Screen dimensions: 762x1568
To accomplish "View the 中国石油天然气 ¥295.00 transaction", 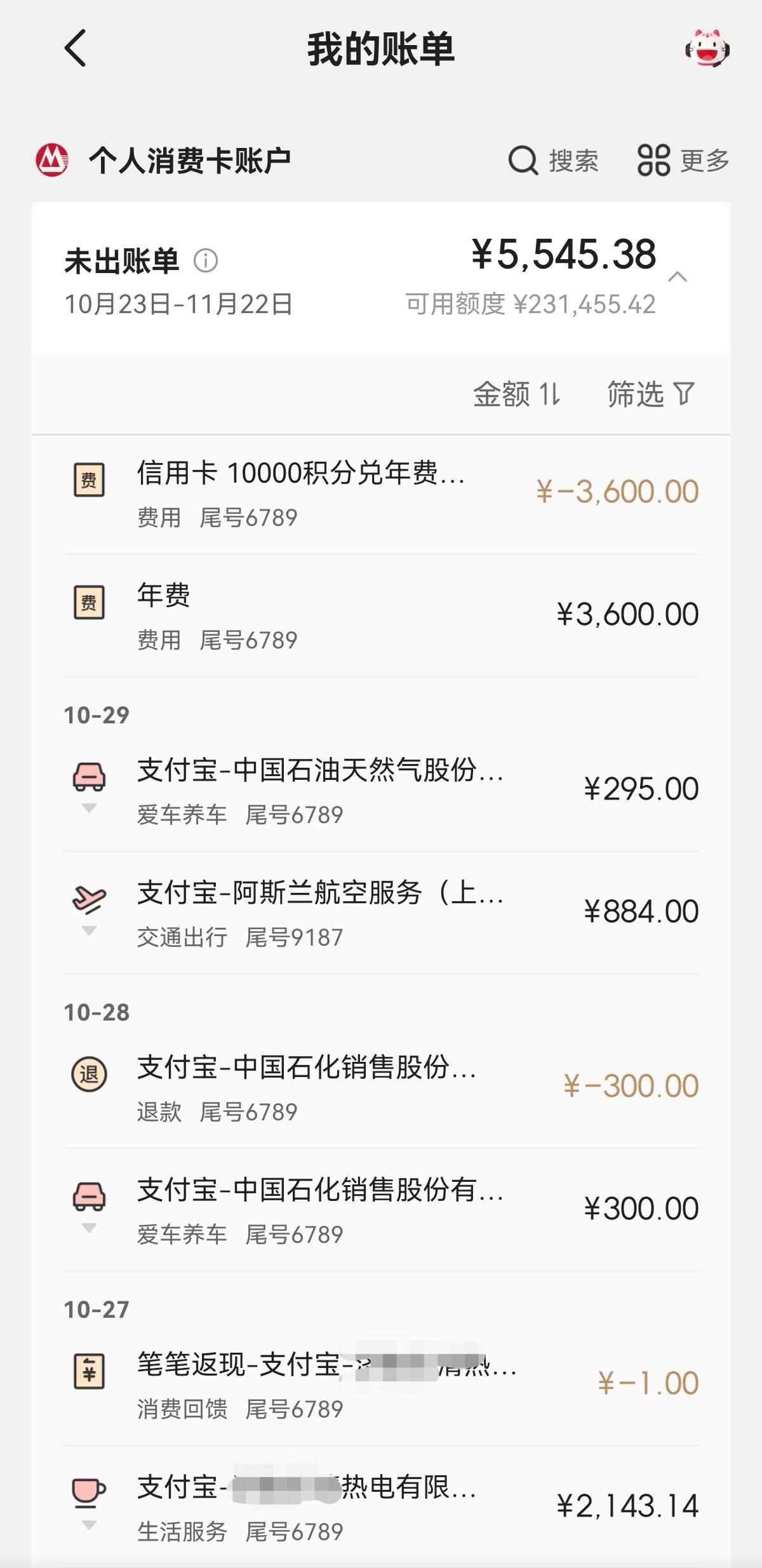I will click(x=381, y=791).
